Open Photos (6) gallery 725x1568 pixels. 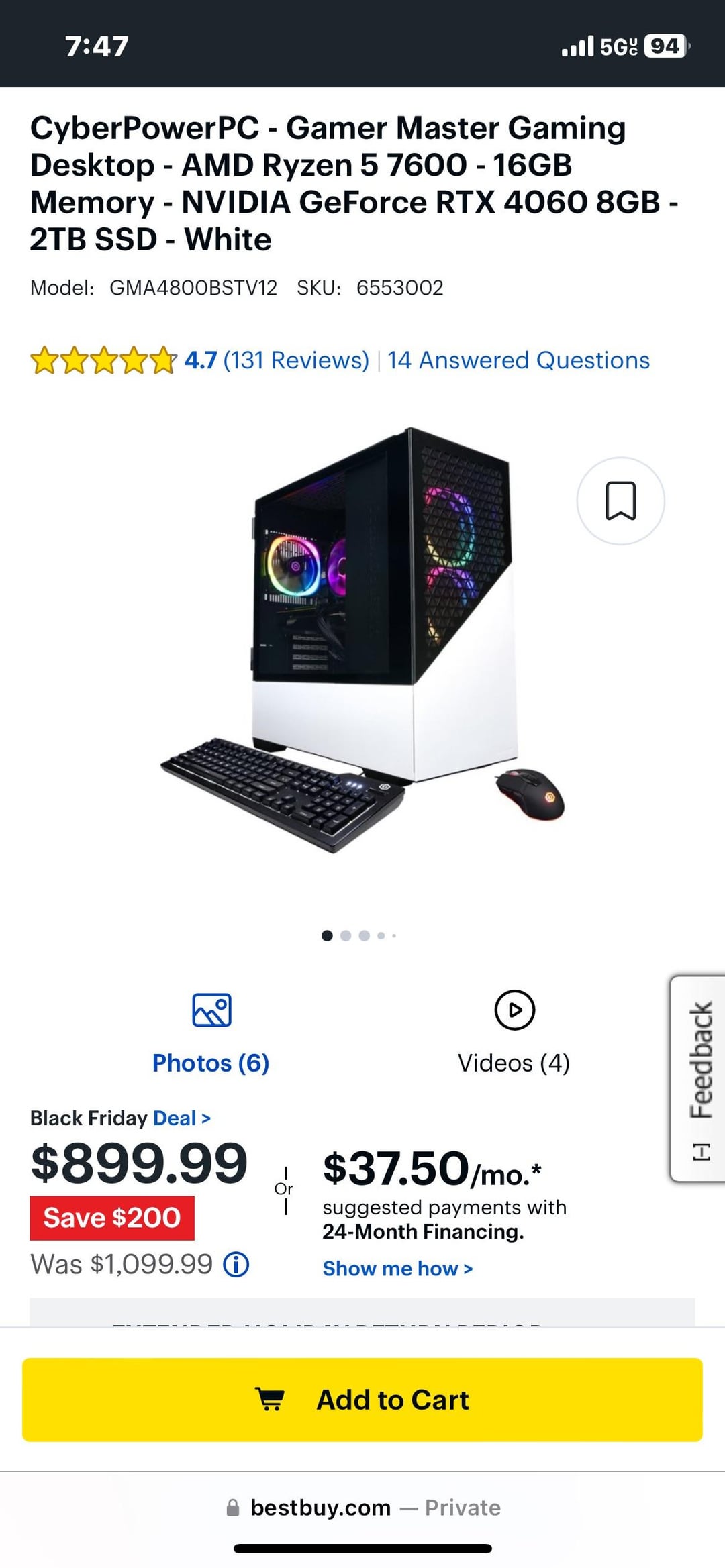click(x=211, y=1033)
